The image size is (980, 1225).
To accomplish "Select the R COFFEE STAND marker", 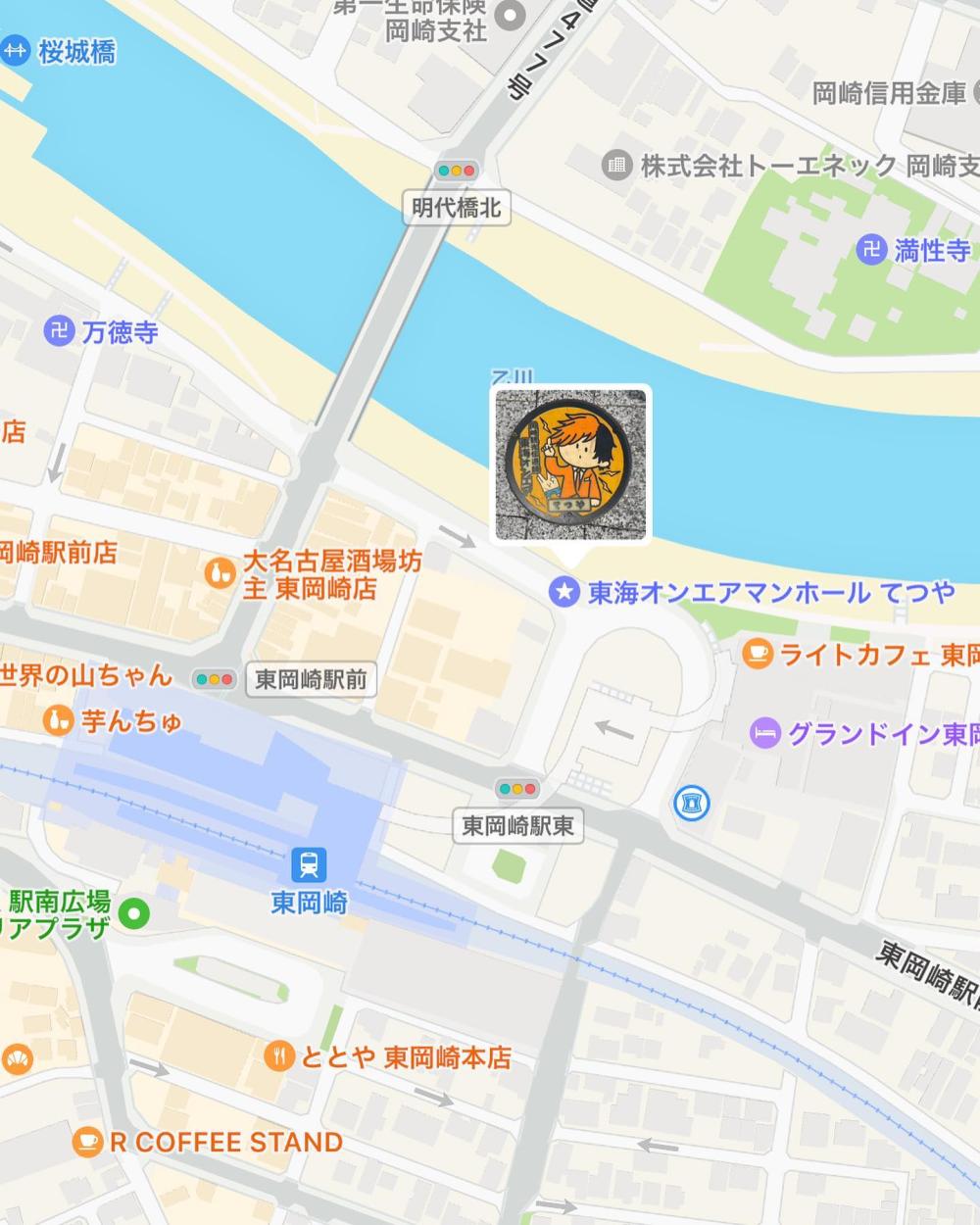I will tap(88, 1142).
